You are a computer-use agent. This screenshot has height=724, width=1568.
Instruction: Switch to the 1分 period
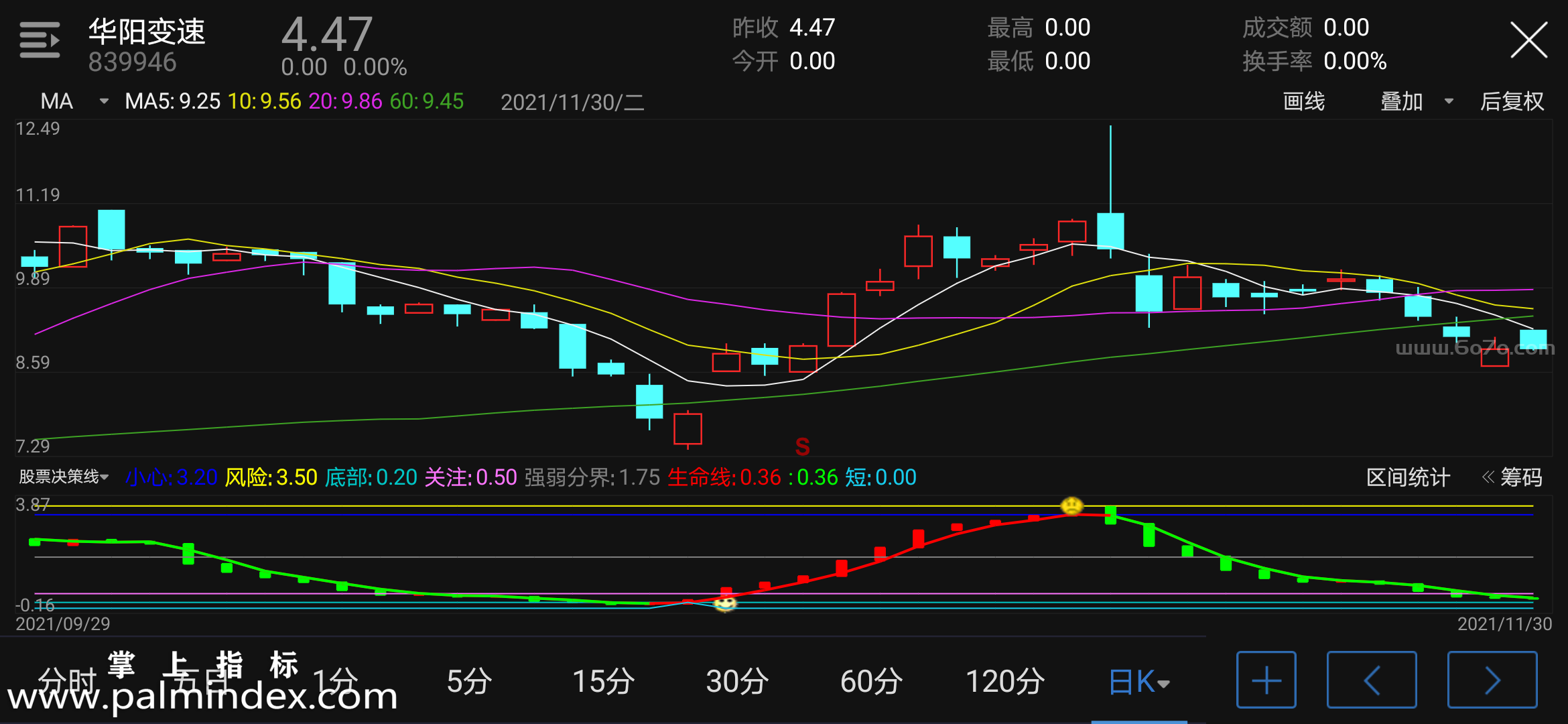point(335,682)
